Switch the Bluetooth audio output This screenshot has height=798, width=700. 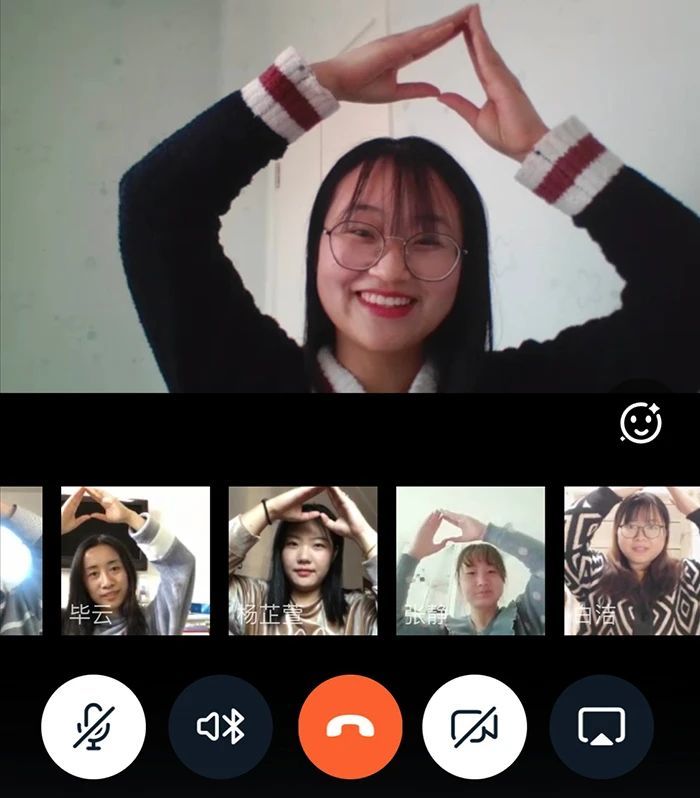(x=221, y=727)
